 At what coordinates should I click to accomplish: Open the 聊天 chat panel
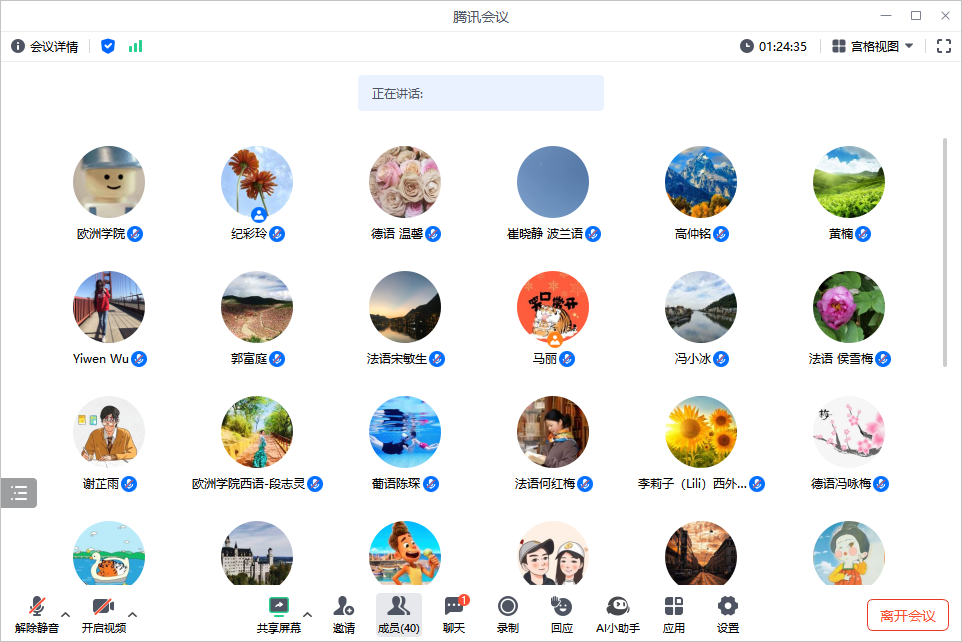454,613
